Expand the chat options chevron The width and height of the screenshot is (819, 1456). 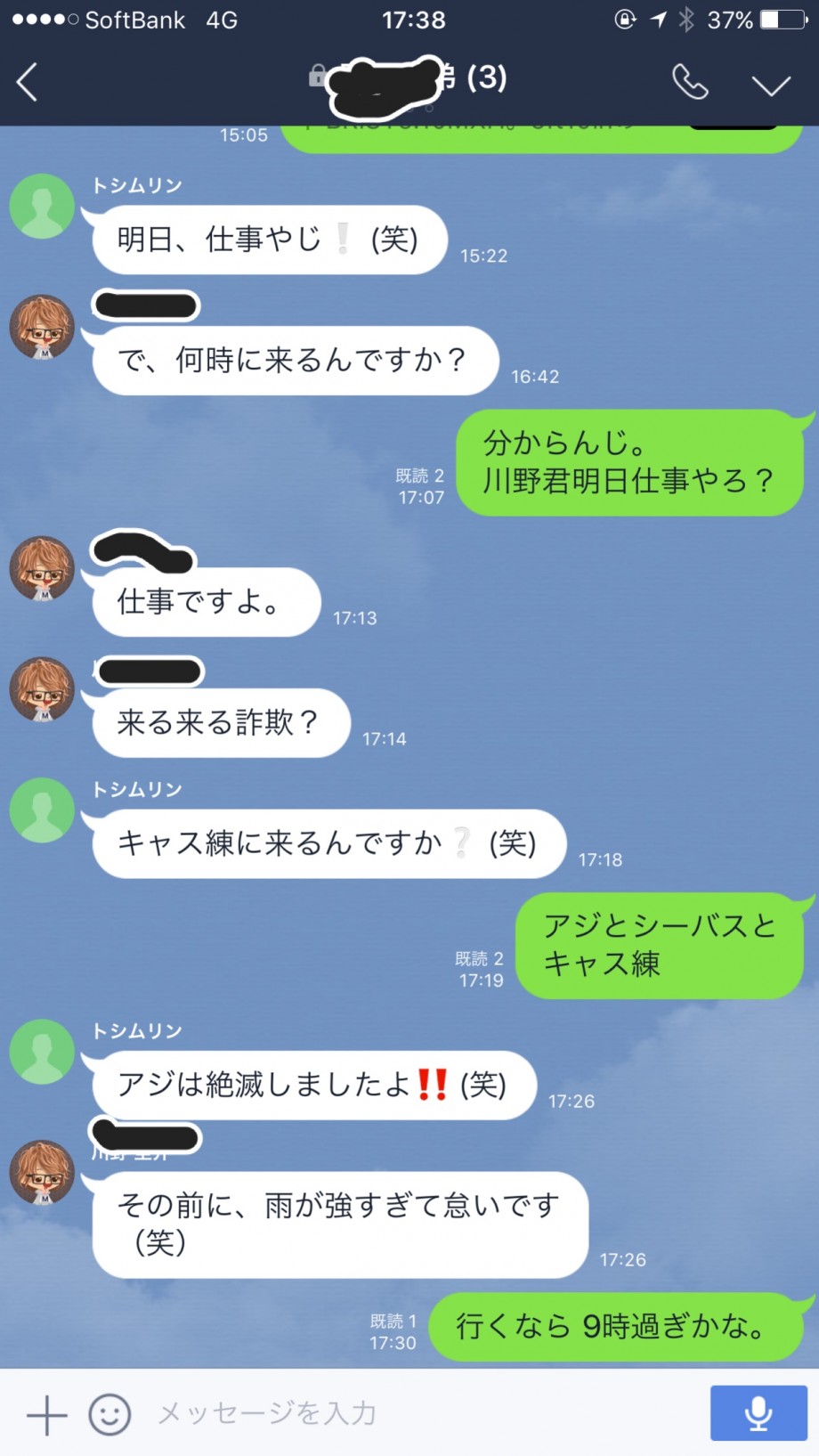click(x=771, y=85)
